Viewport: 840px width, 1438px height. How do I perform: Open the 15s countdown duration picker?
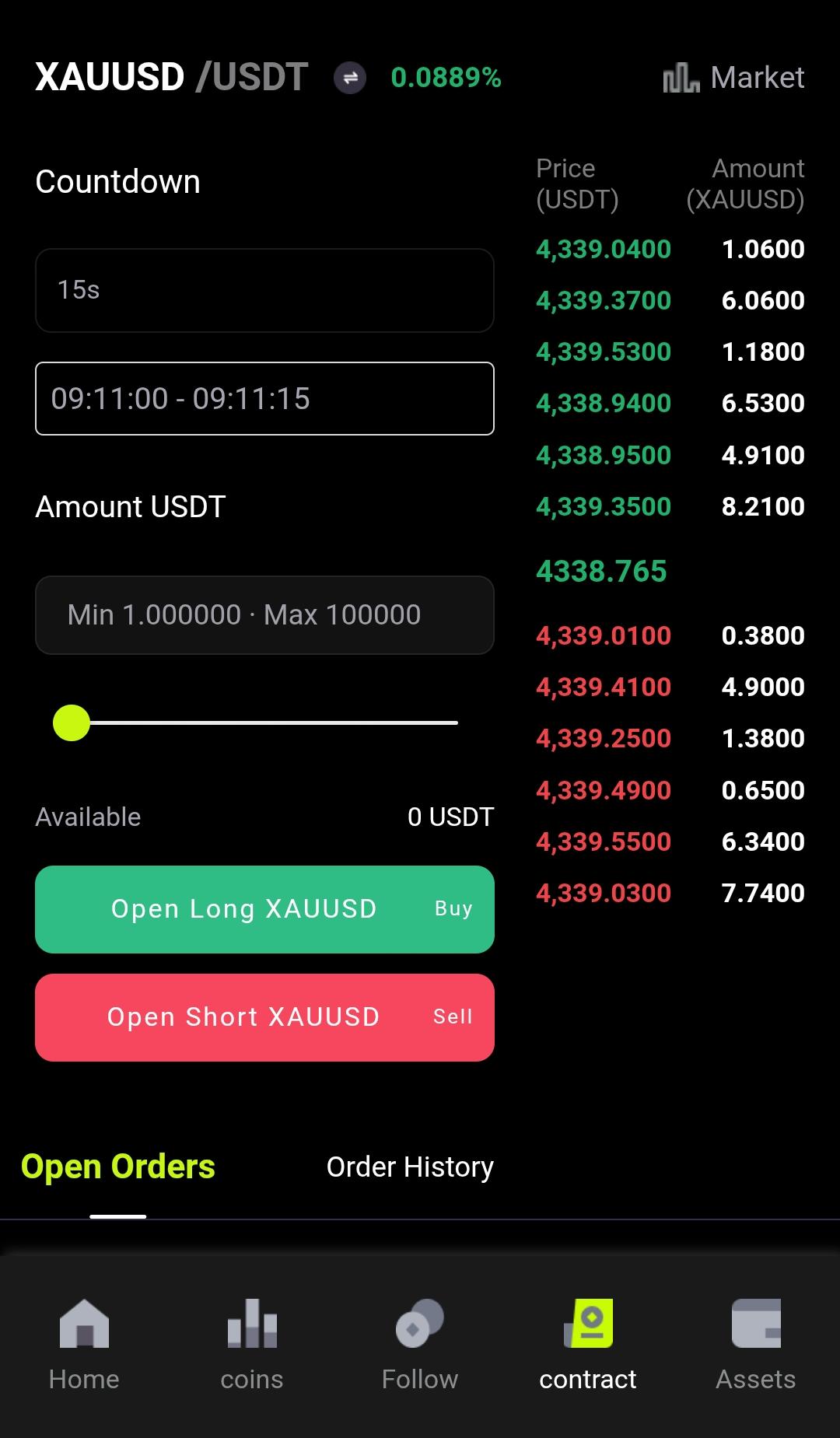coord(264,290)
